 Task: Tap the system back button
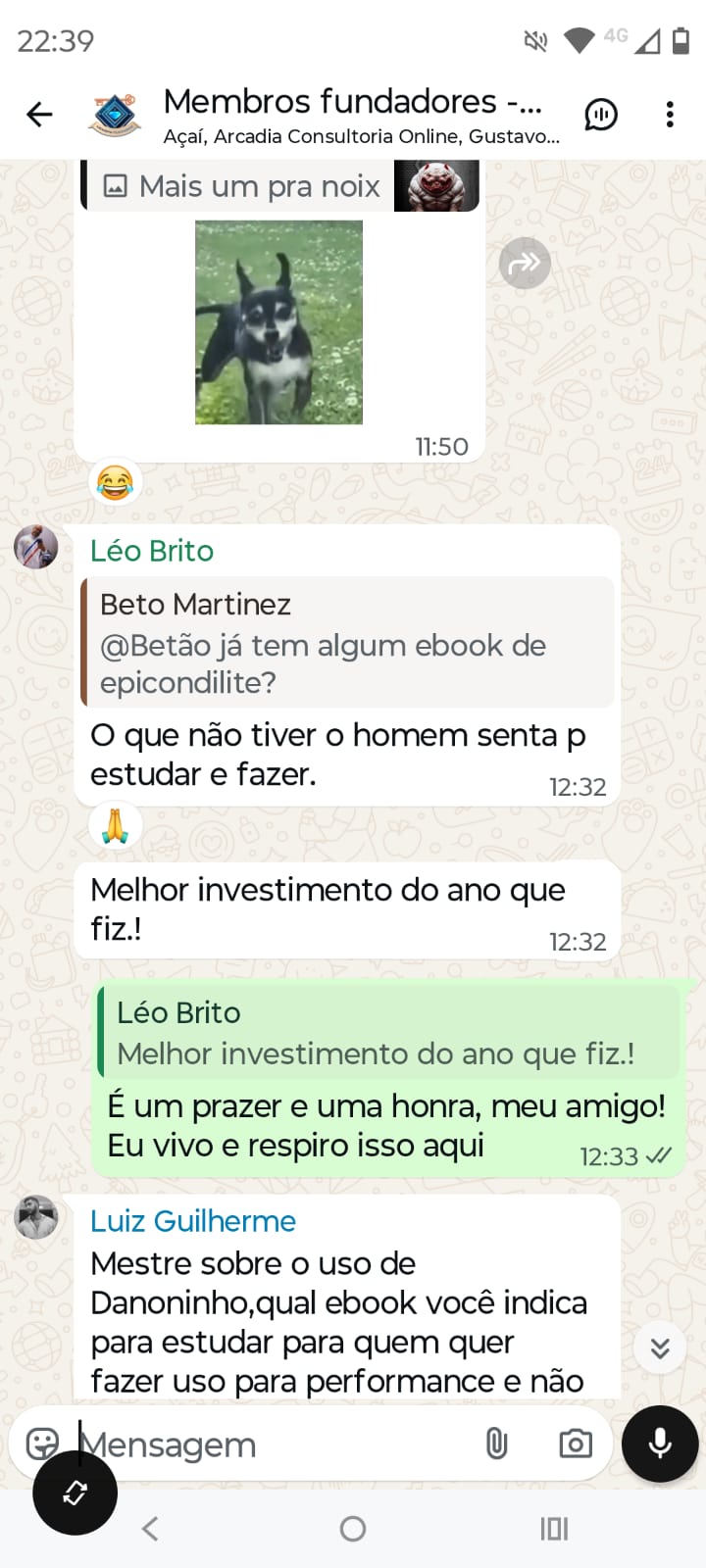point(150,1529)
